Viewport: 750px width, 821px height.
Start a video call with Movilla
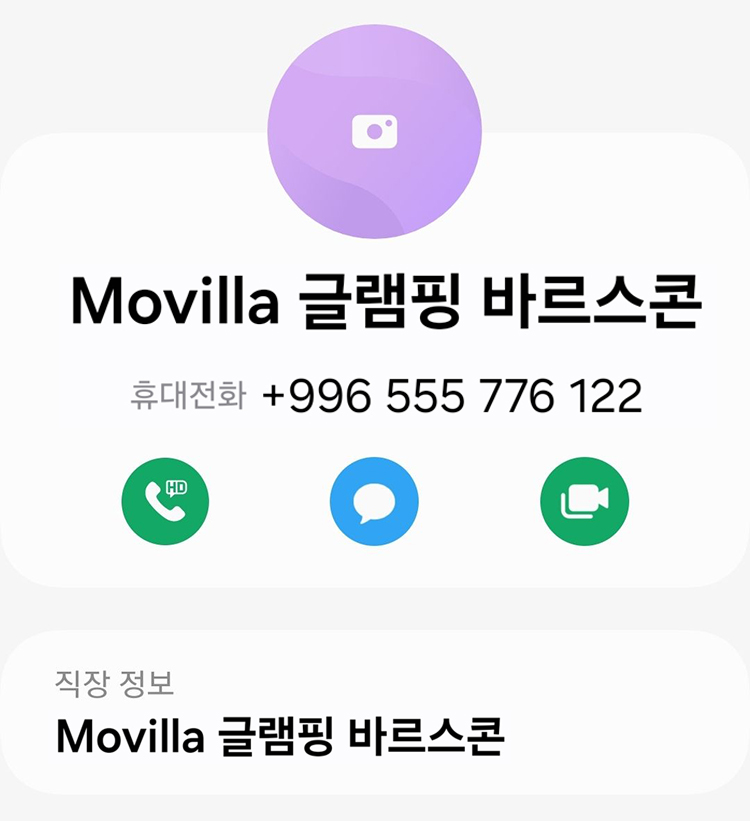pos(584,501)
